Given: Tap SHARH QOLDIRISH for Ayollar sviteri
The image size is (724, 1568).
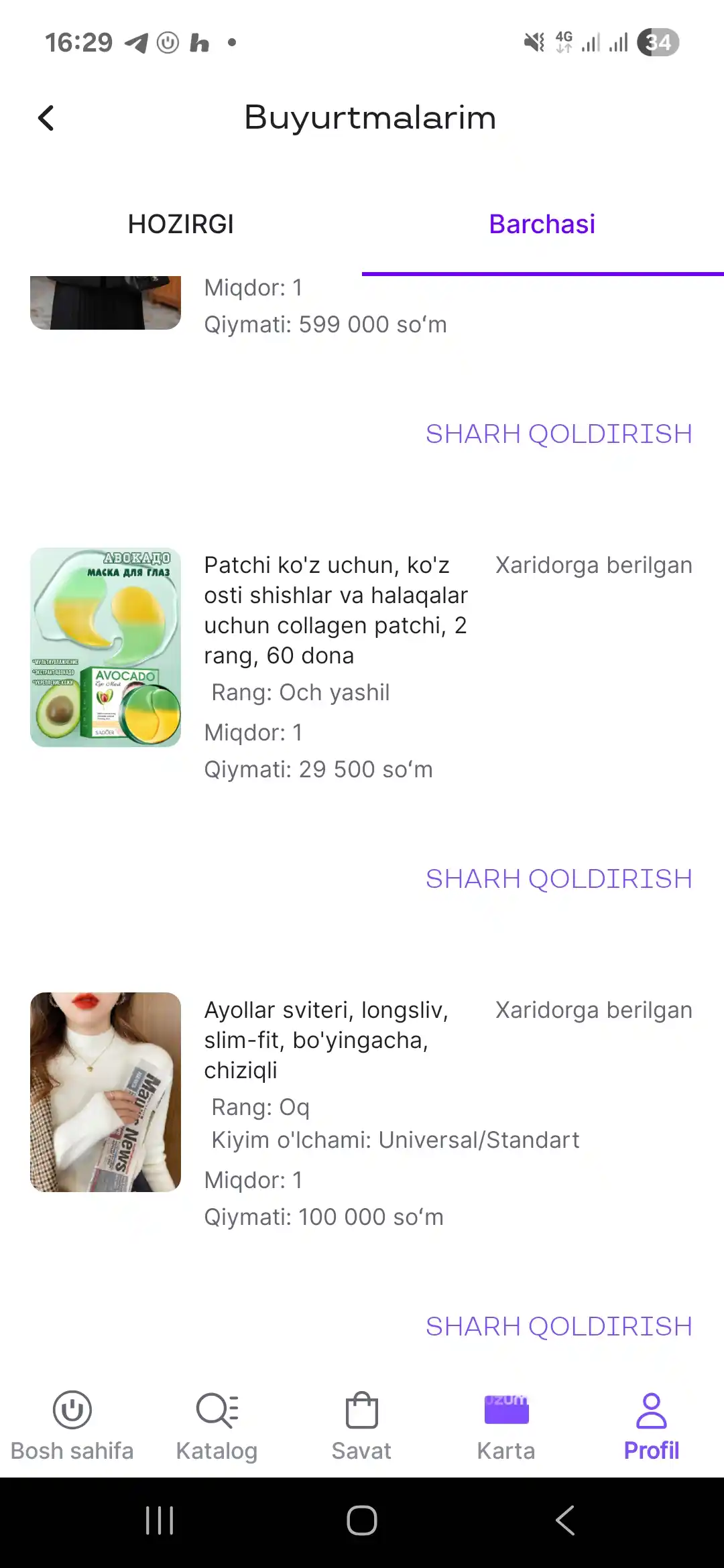Looking at the screenshot, I should (x=559, y=1326).
